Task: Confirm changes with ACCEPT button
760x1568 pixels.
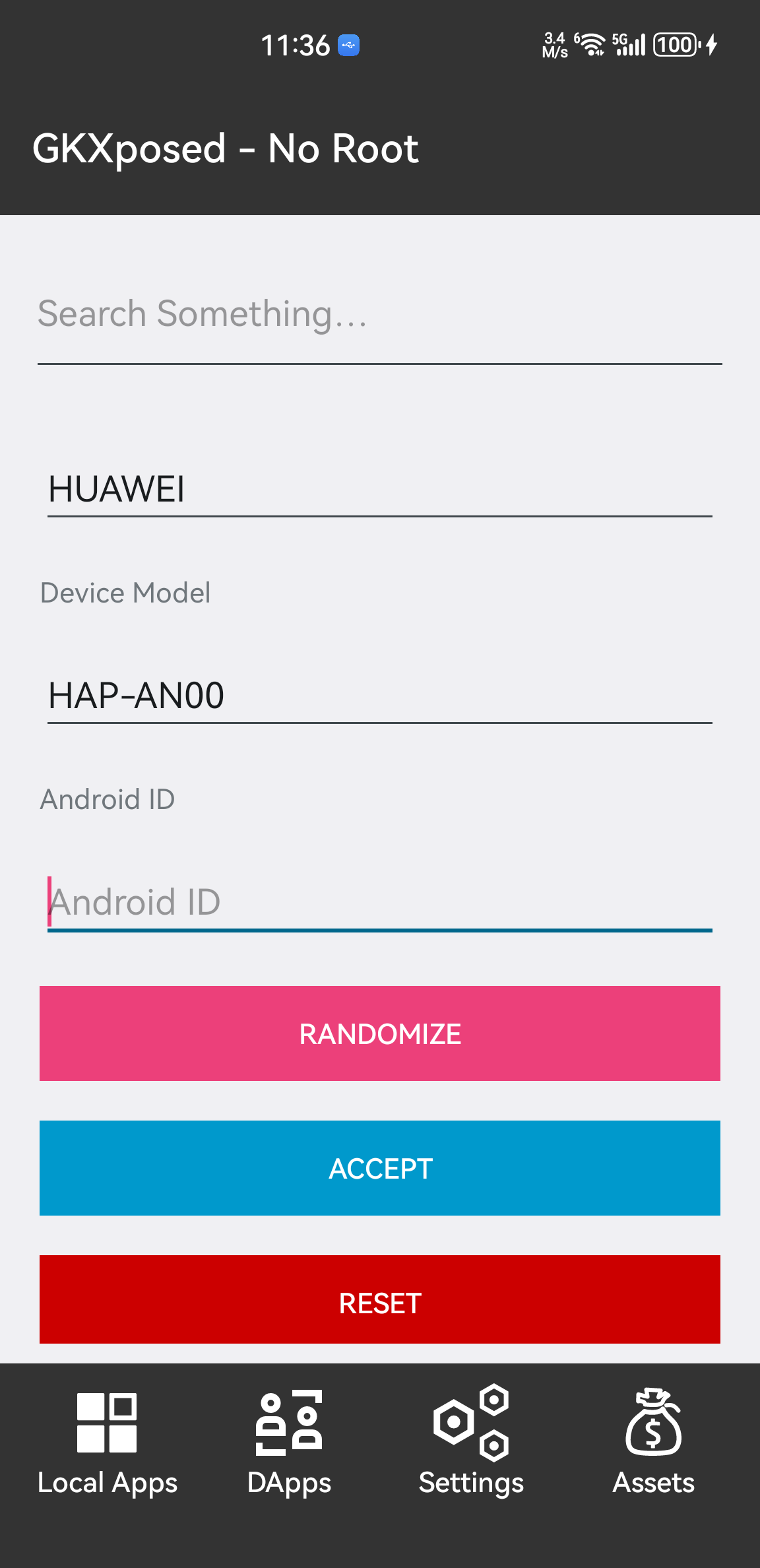Action: coord(379,1168)
